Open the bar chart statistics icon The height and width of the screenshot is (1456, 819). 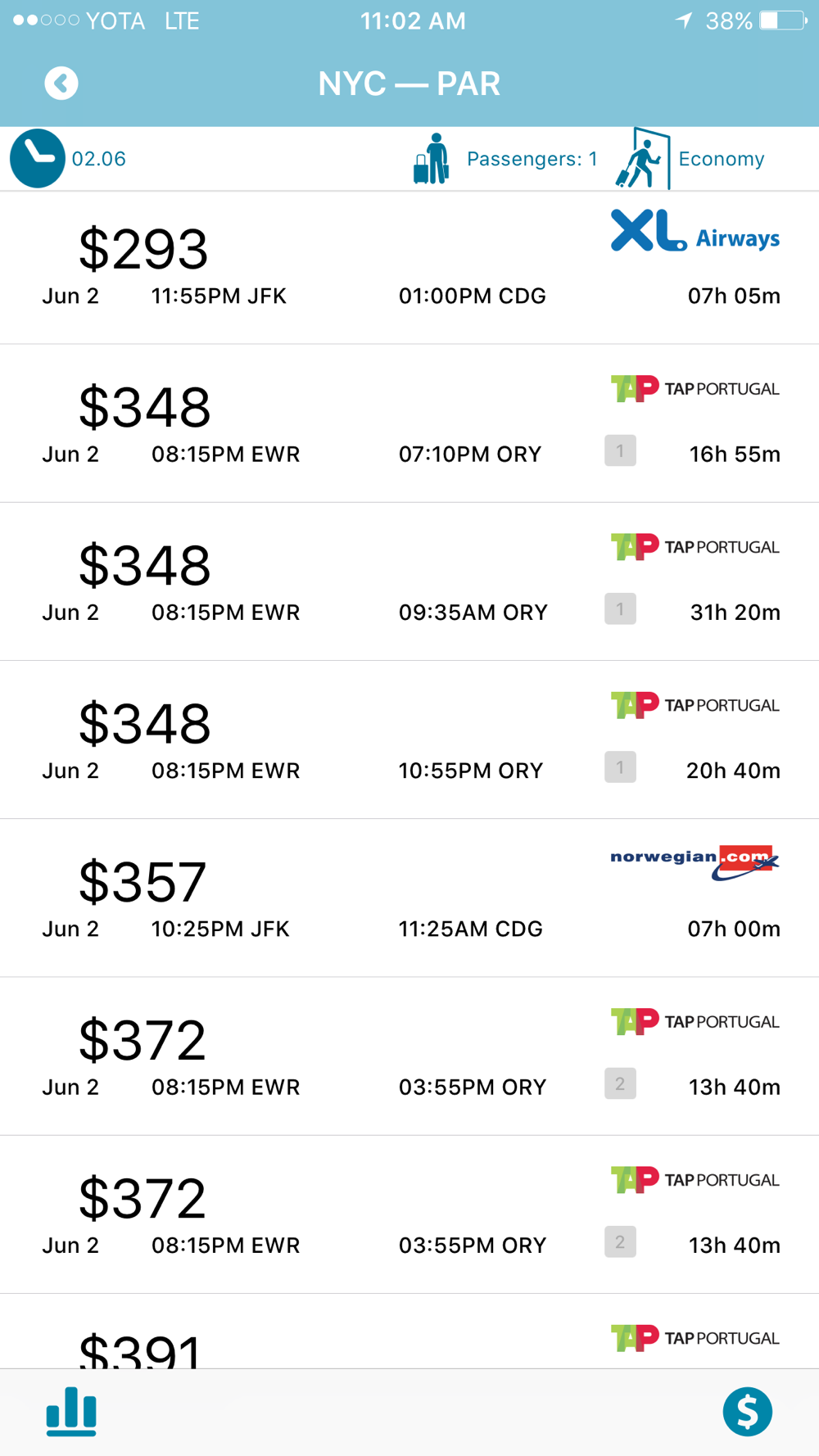71,1411
